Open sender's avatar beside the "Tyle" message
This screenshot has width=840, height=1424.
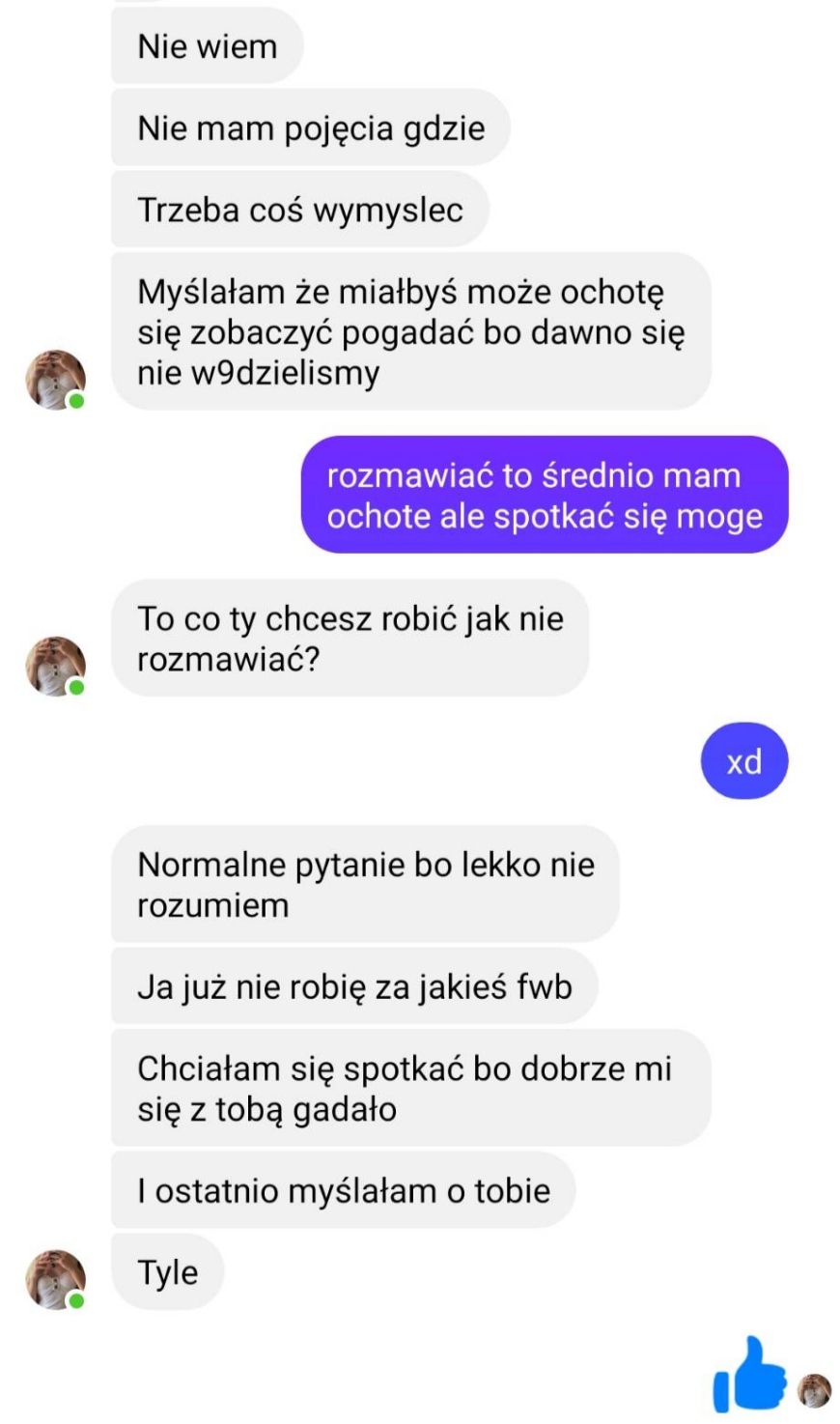pyautogui.click(x=55, y=1279)
